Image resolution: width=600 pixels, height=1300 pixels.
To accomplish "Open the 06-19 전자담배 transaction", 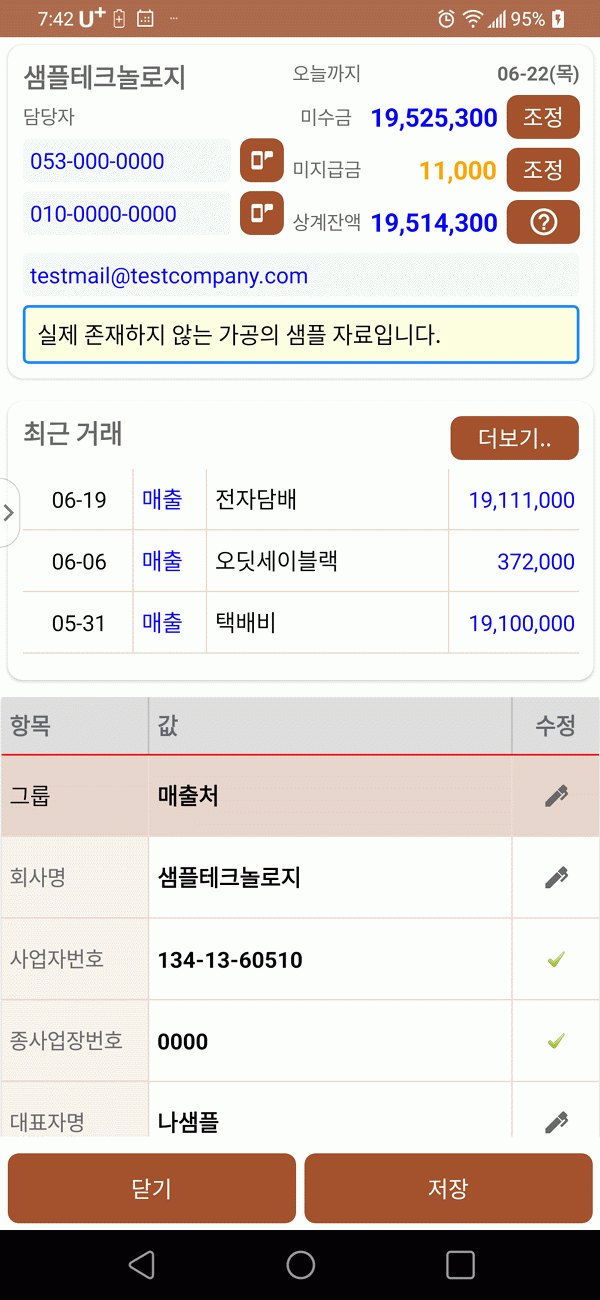I will [x=301, y=500].
